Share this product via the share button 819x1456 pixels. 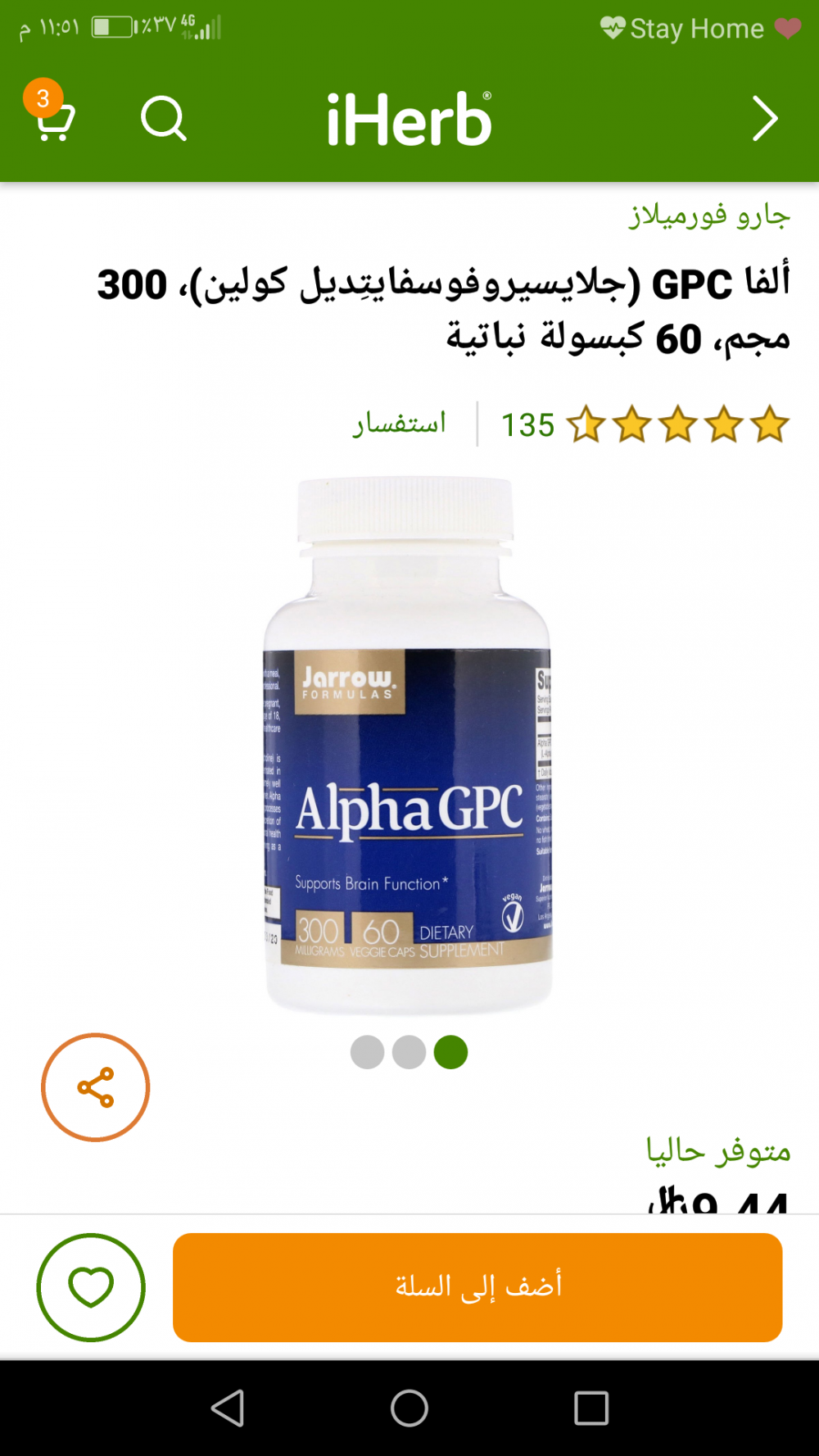pyautogui.click(x=96, y=1087)
